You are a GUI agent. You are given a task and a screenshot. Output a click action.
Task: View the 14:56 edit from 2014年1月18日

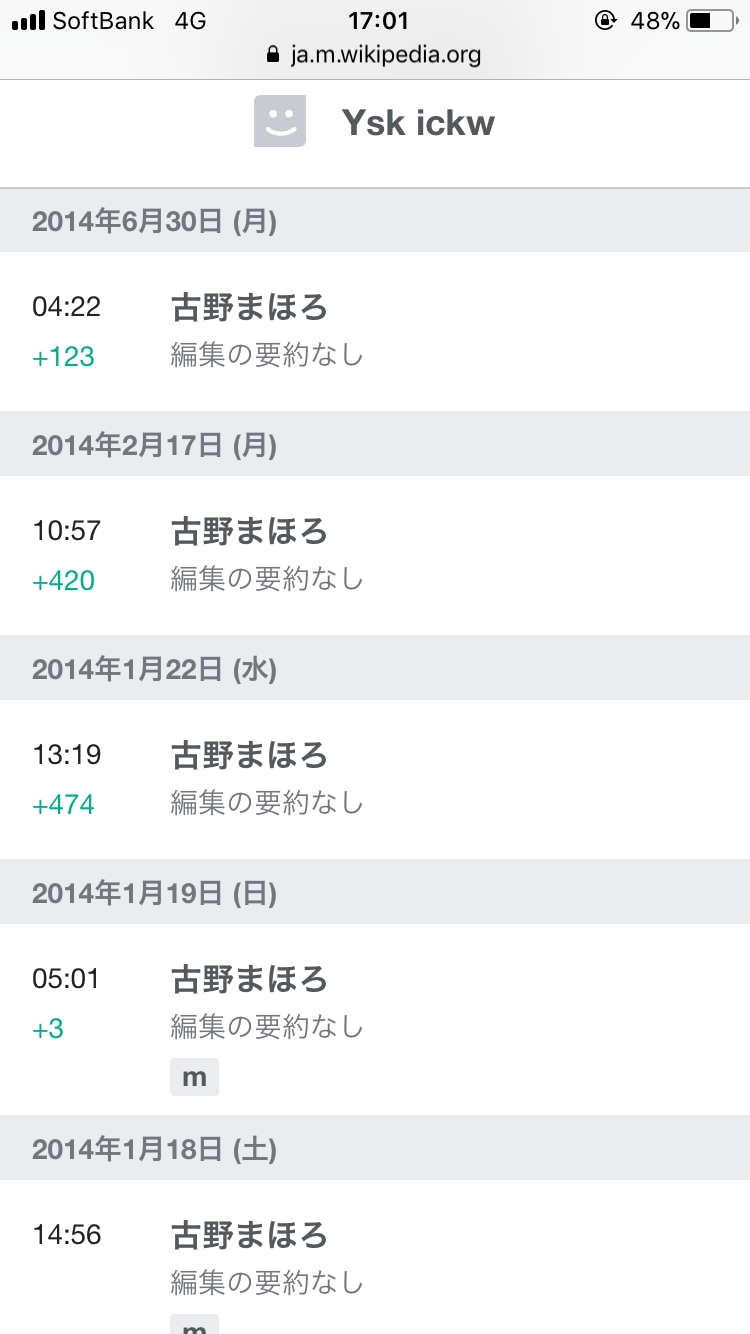click(x=375, y=1257)
